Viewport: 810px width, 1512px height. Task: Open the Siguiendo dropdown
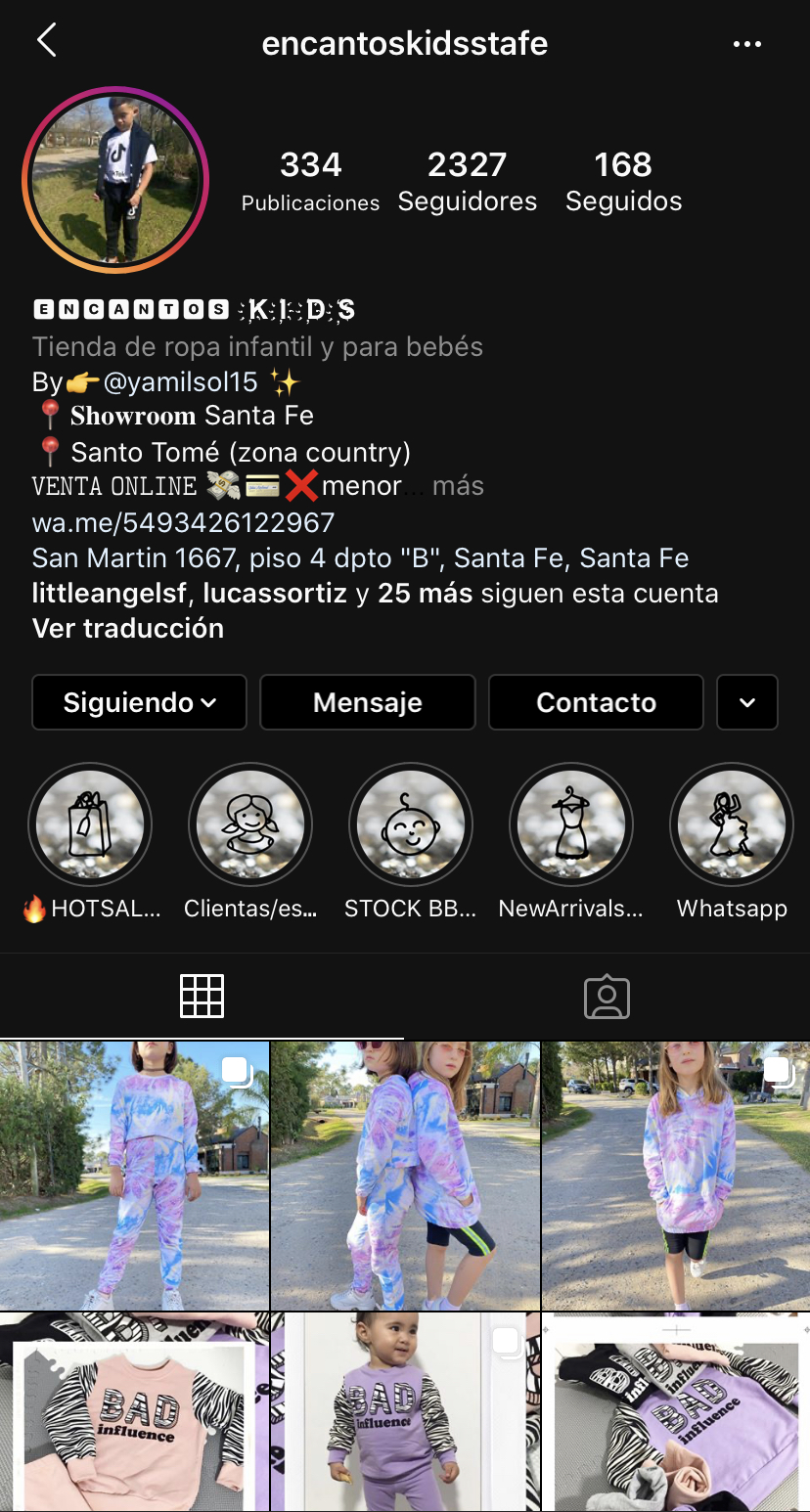point(139,702)
